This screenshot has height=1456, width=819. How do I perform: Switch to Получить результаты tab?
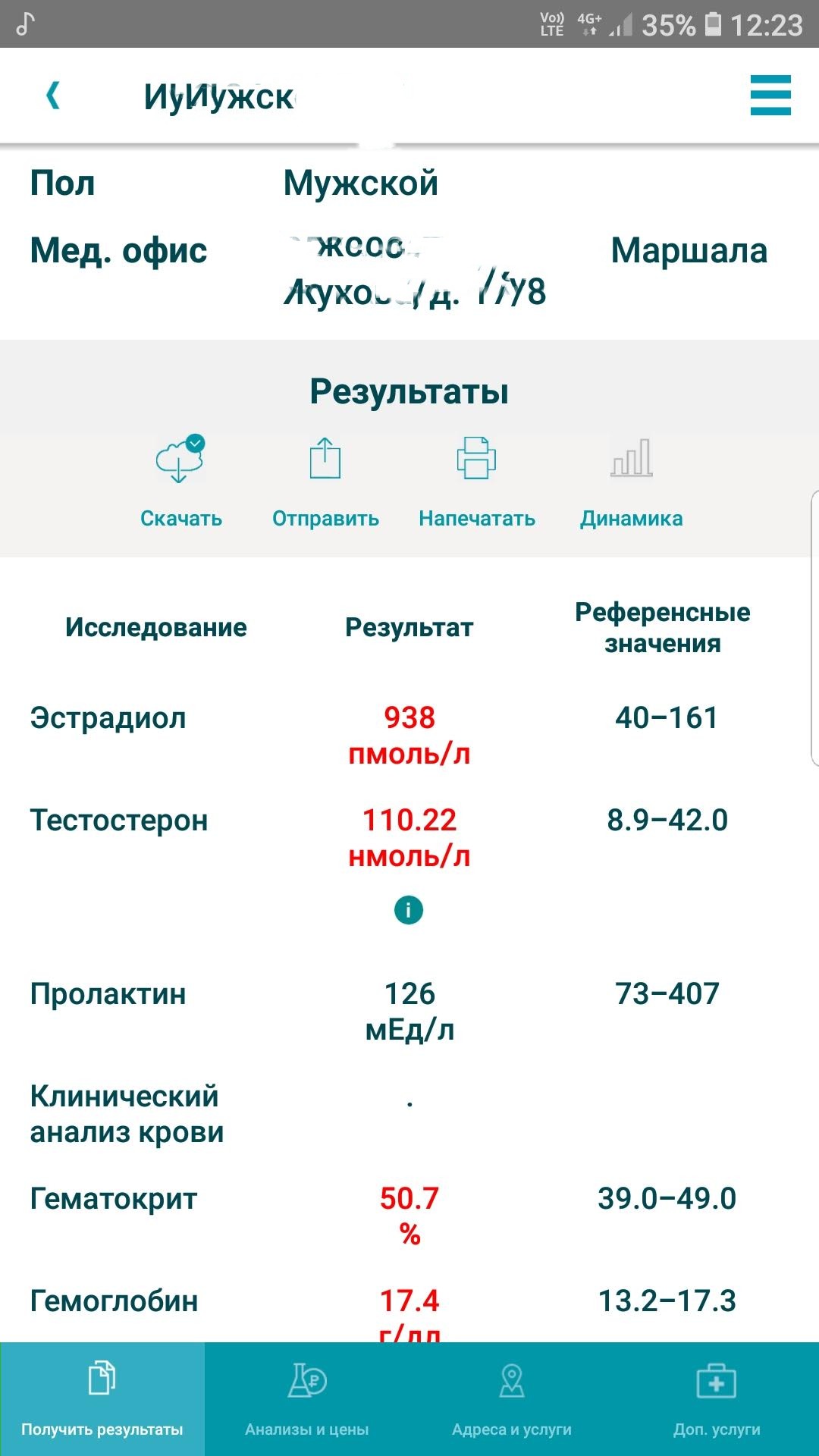point(102,1399)
